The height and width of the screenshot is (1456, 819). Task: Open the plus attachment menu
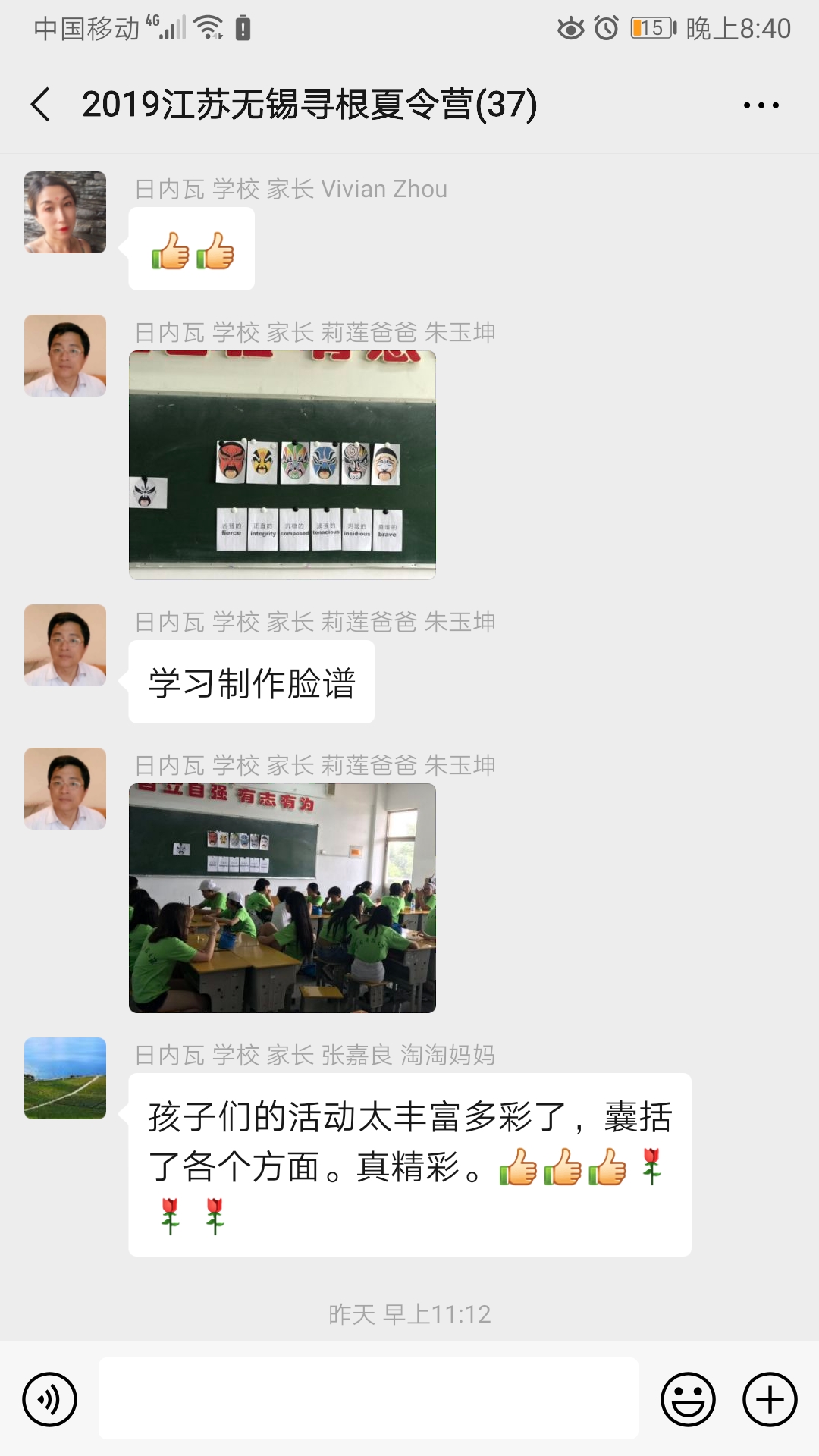tap(770, 1399)
